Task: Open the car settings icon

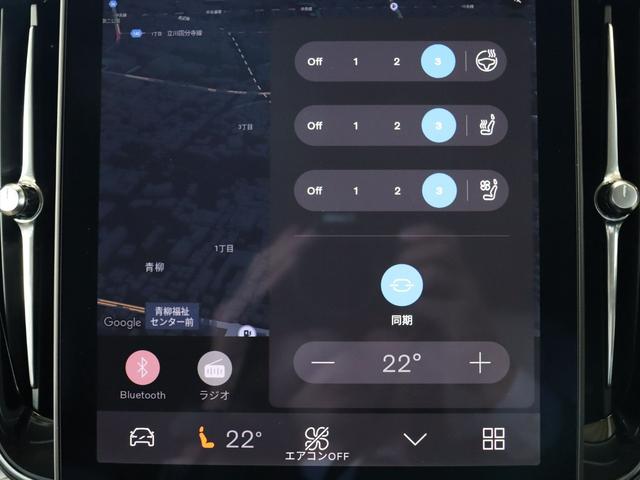Action: [142, 438]
